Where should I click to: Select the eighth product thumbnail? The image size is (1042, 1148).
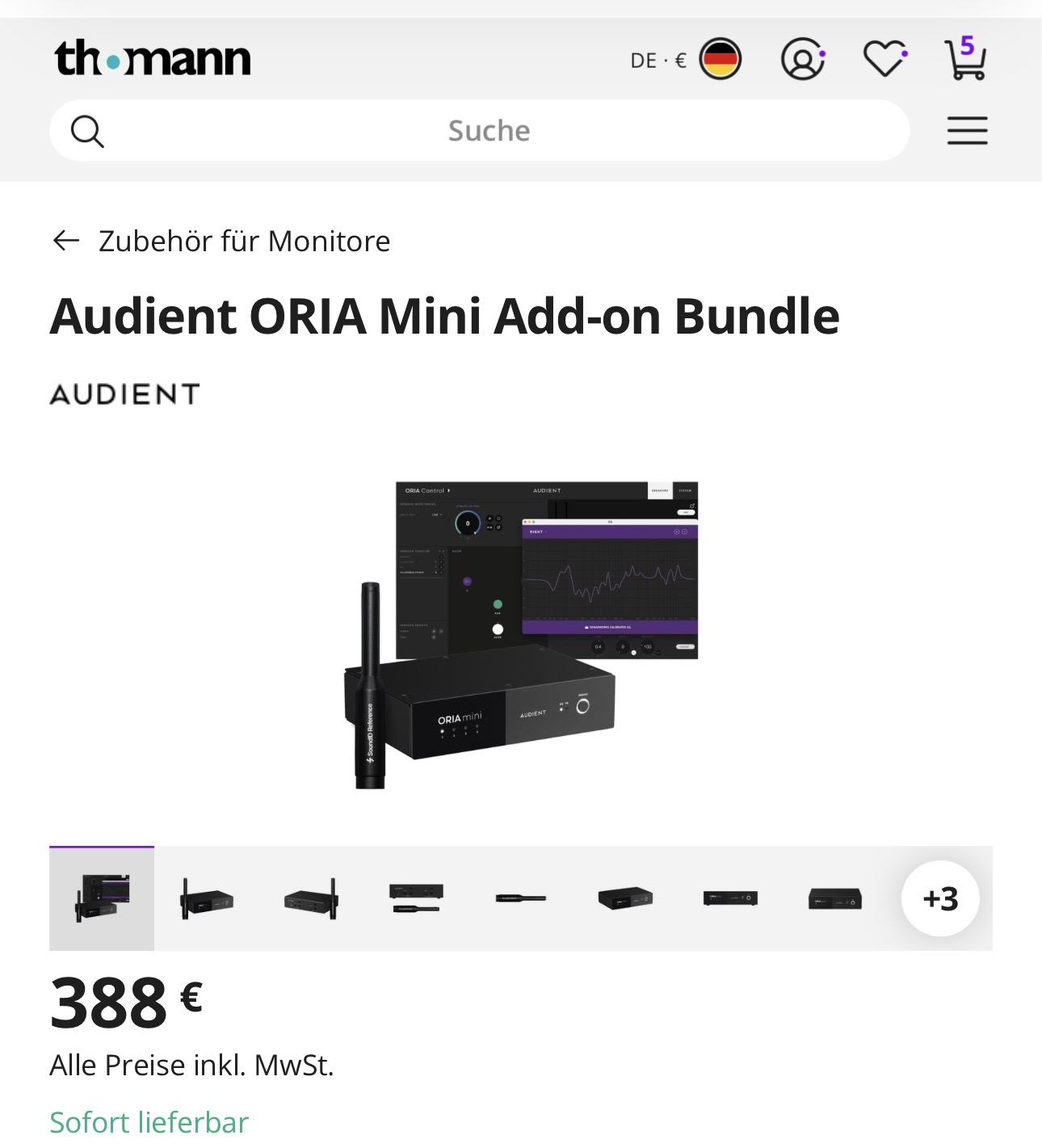point(834,898)
